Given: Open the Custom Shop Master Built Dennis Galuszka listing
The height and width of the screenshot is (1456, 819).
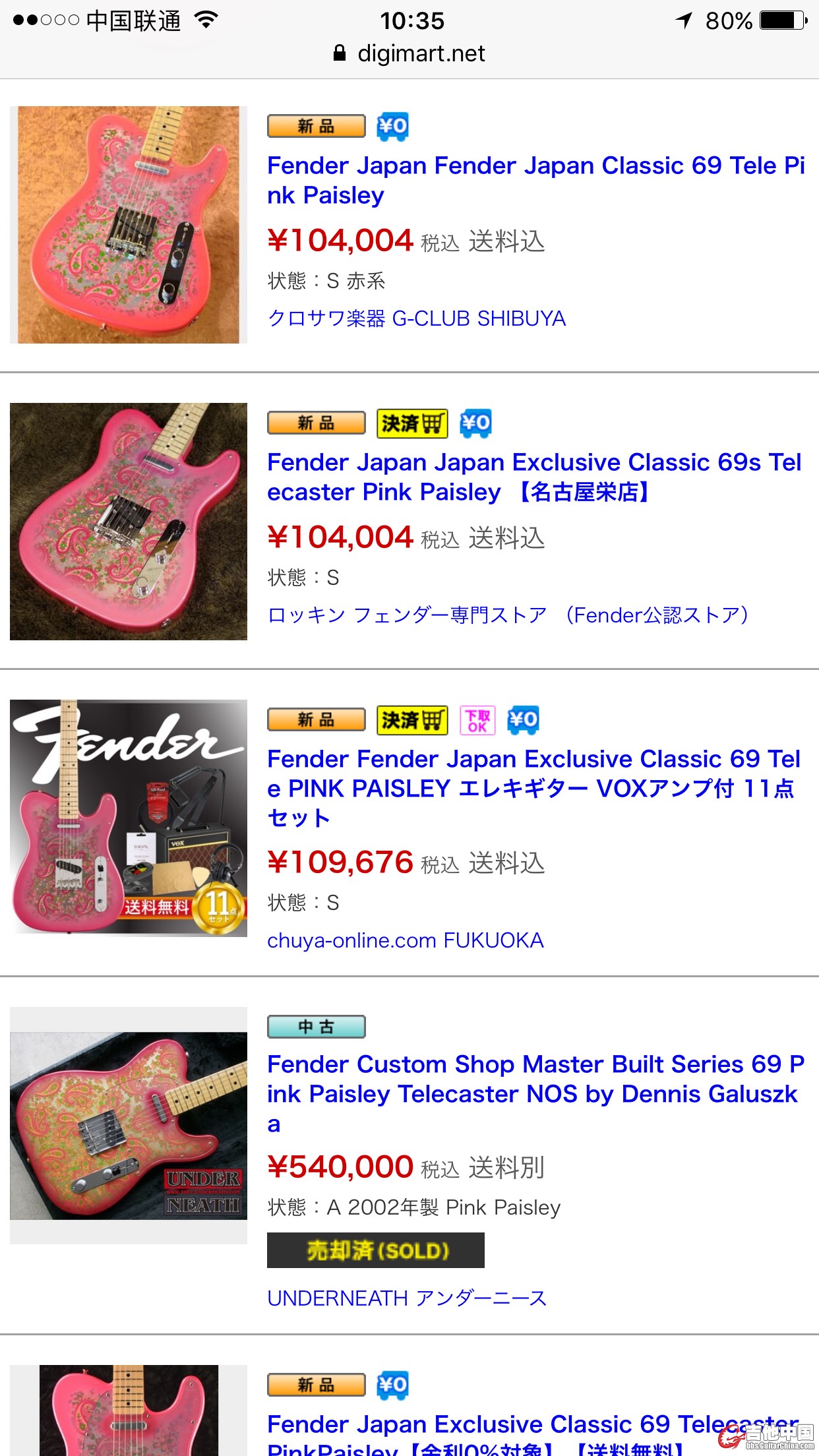Looking at the screenshot, I should pos(534,1093).
